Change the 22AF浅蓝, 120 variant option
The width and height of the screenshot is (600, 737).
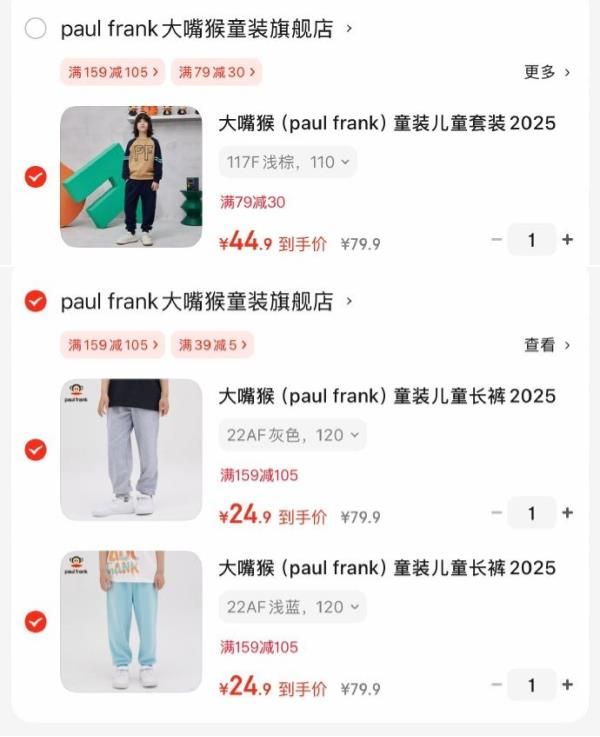(292, 607)
